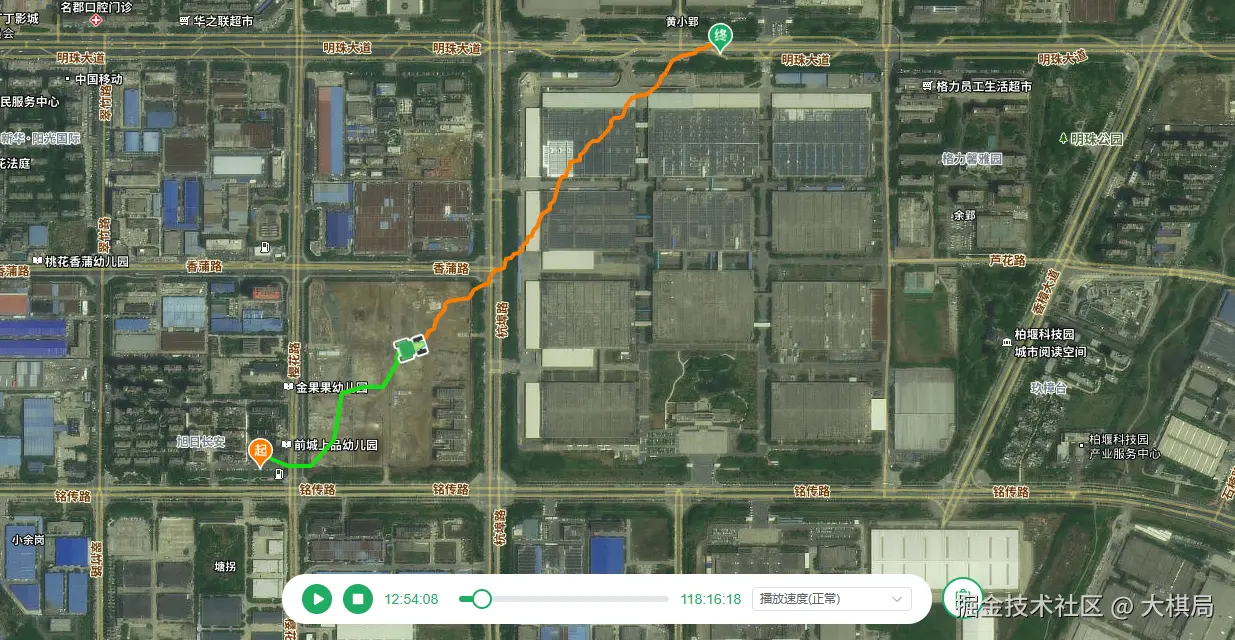Tap the round green button beside the playback bar
The height and width of the screenshot is (640, 1235).
[962, 597]
